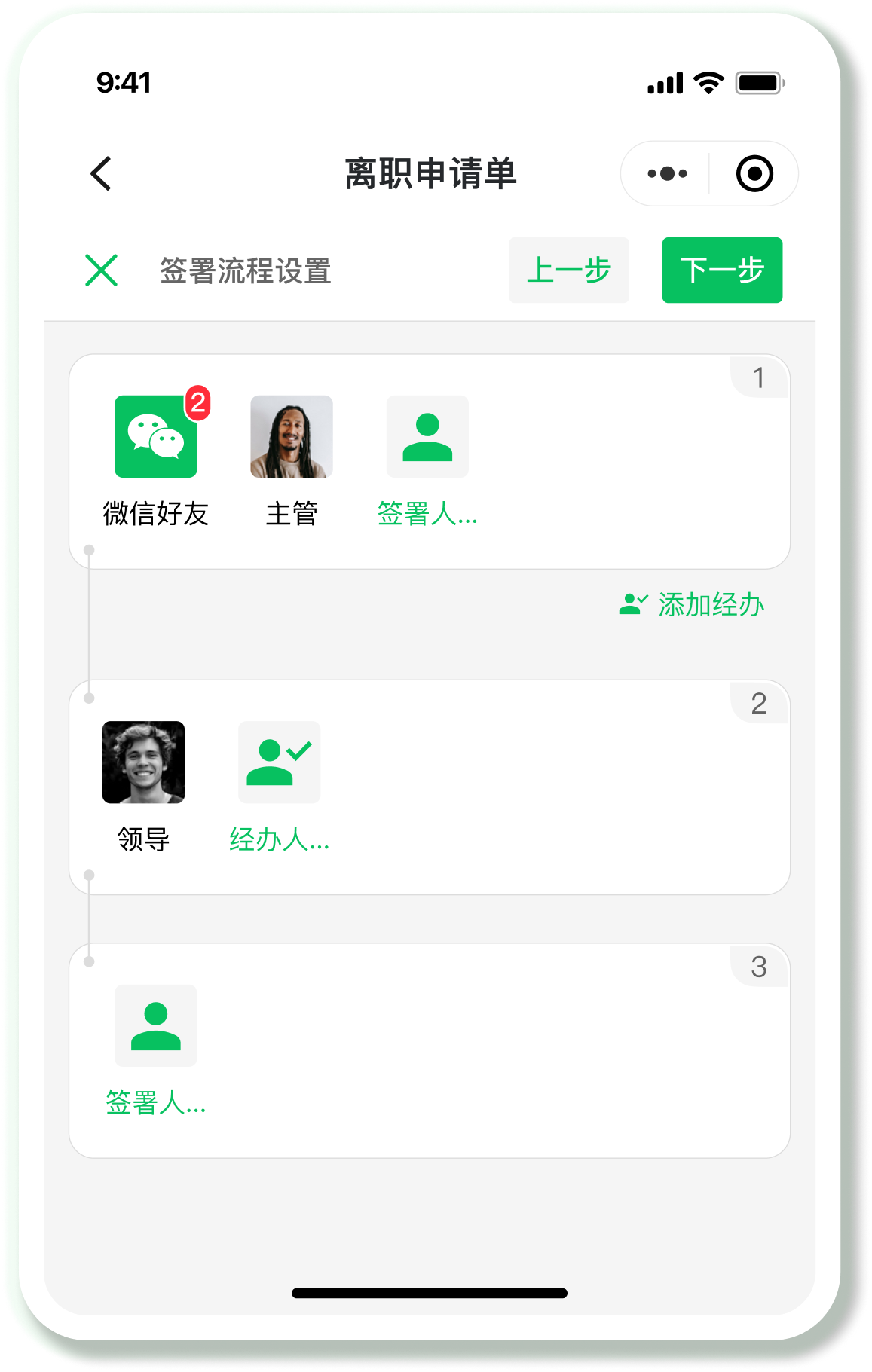Tap the 上一步 button
872x1372 pixels.
[568, 270]
